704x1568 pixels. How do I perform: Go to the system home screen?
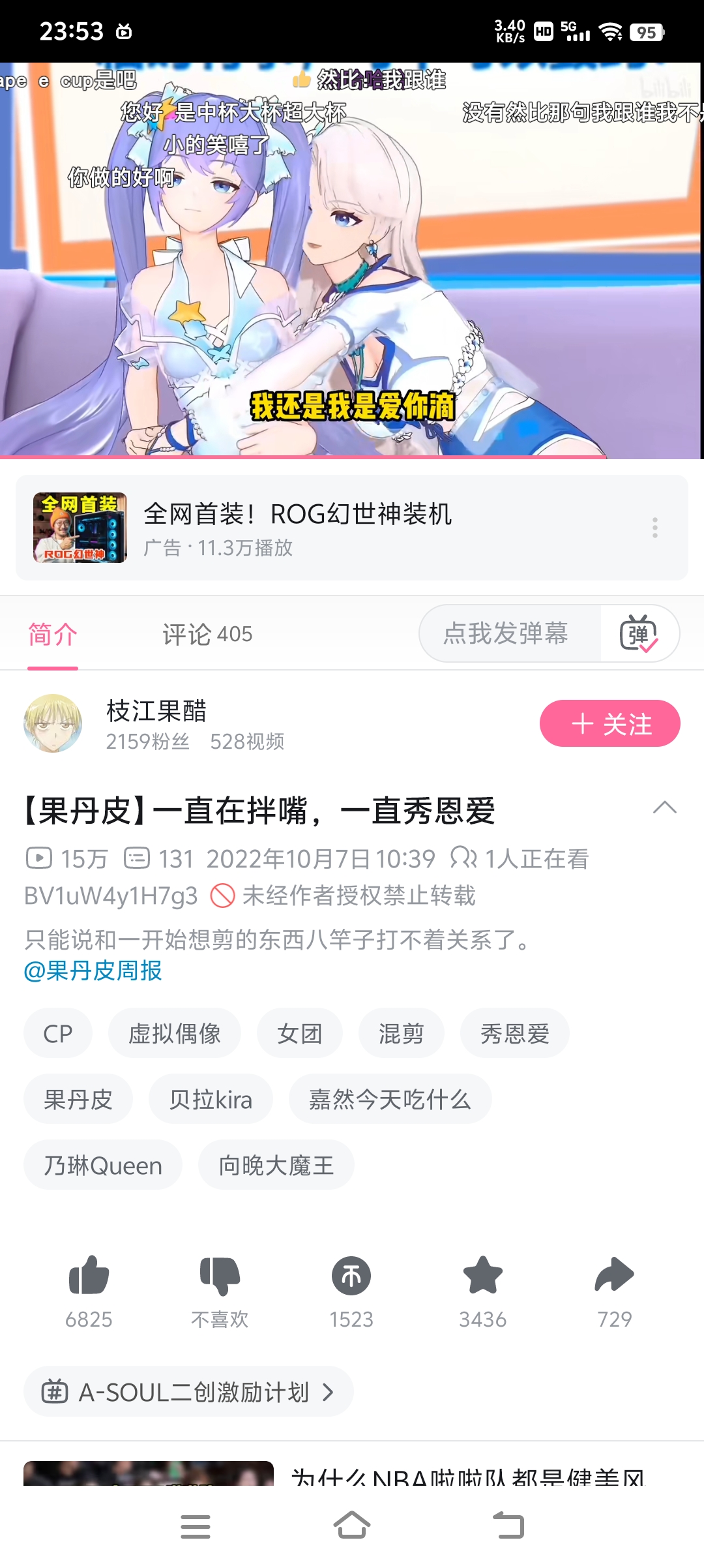click(352, 1526)
